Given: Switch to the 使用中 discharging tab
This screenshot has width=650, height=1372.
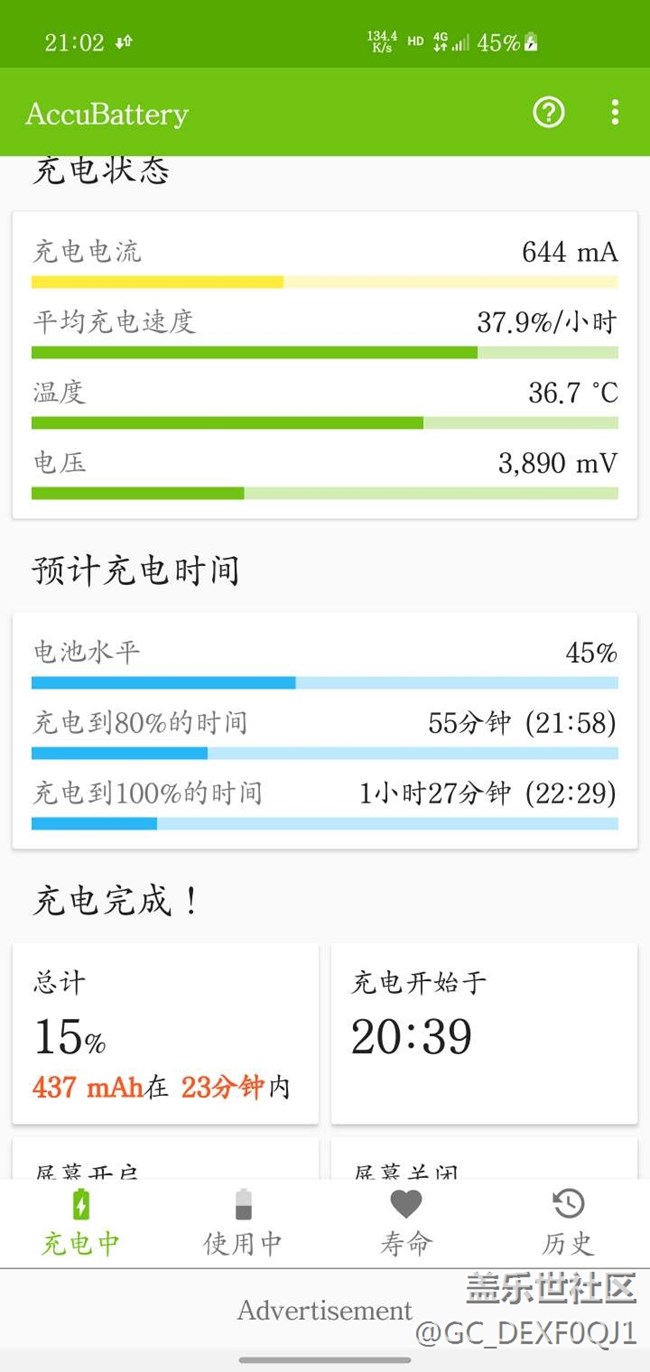Looking at the screenshot, I should [x=243, y=1222].
